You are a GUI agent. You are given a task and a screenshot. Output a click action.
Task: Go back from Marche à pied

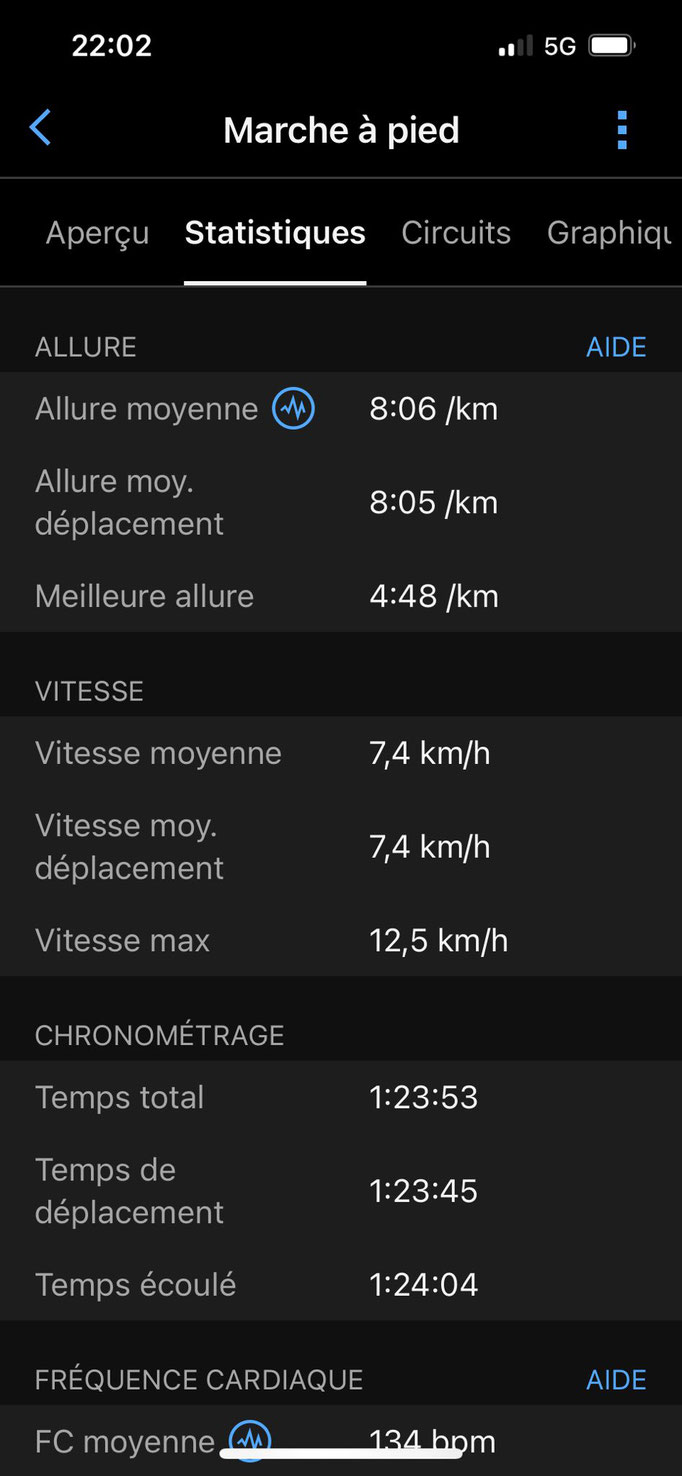(40, 129)
